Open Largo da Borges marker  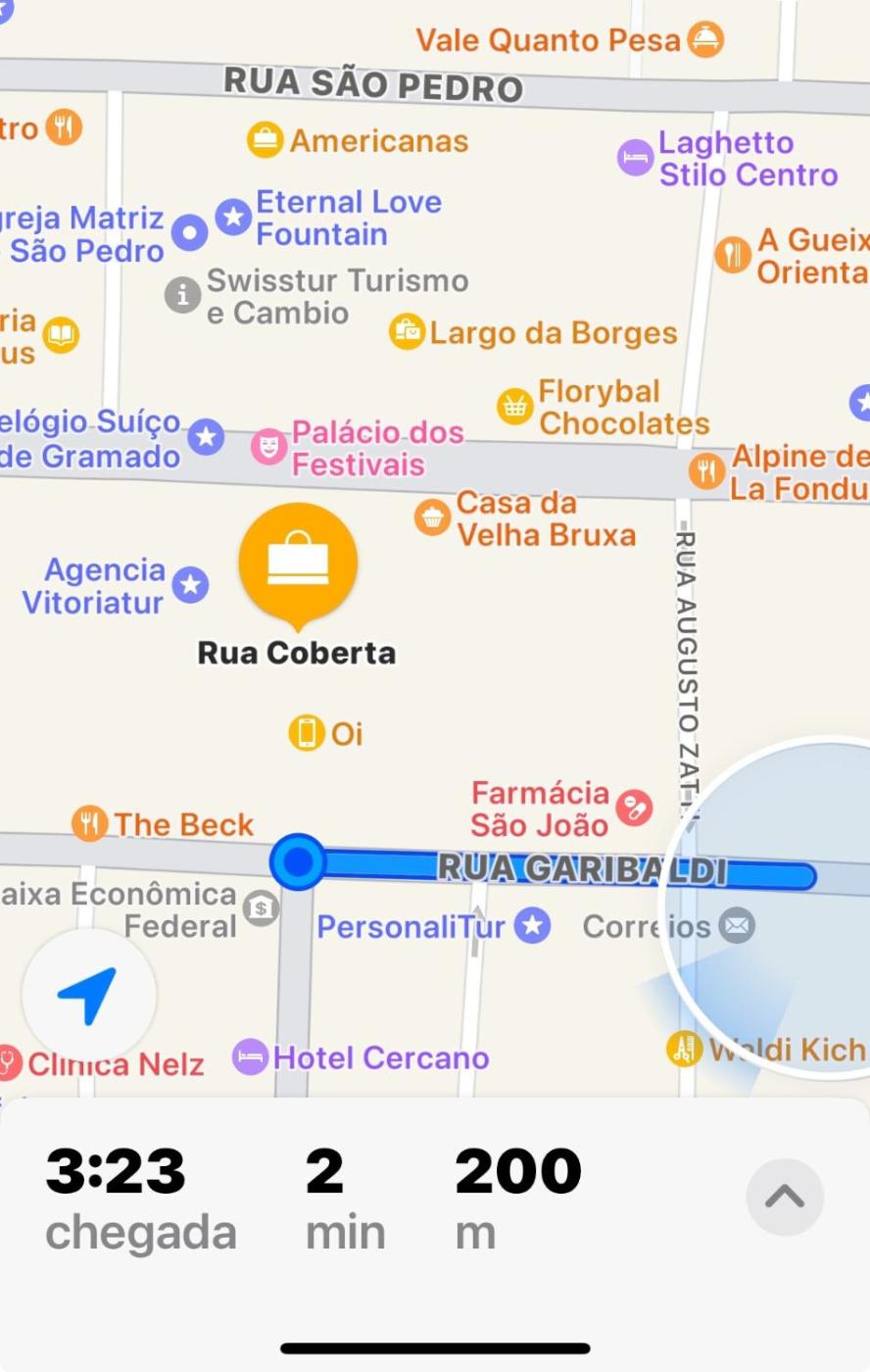click(407, 332)
